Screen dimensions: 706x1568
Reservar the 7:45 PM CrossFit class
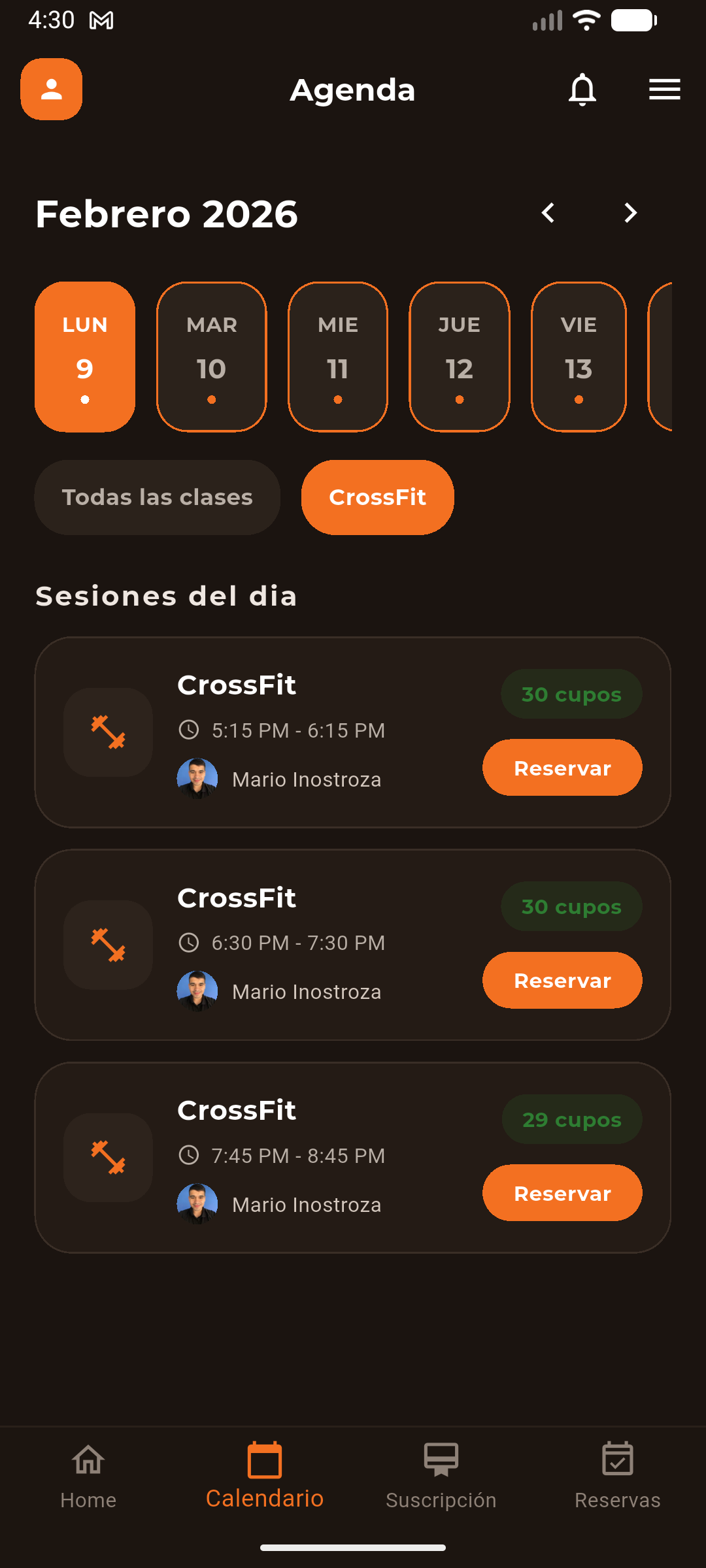click(x=562, y=1193)
